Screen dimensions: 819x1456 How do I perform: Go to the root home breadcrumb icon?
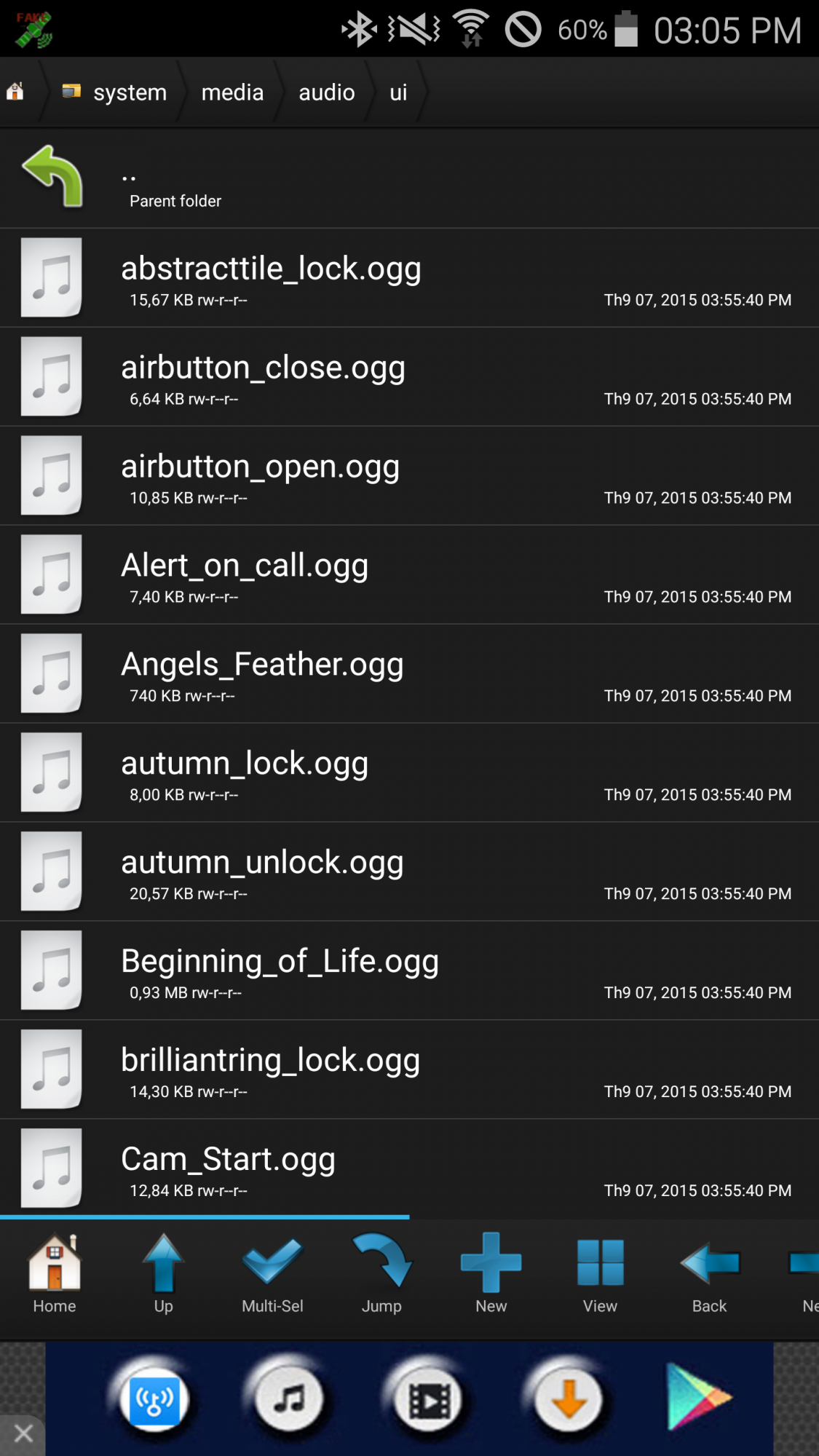pos(15,92)
